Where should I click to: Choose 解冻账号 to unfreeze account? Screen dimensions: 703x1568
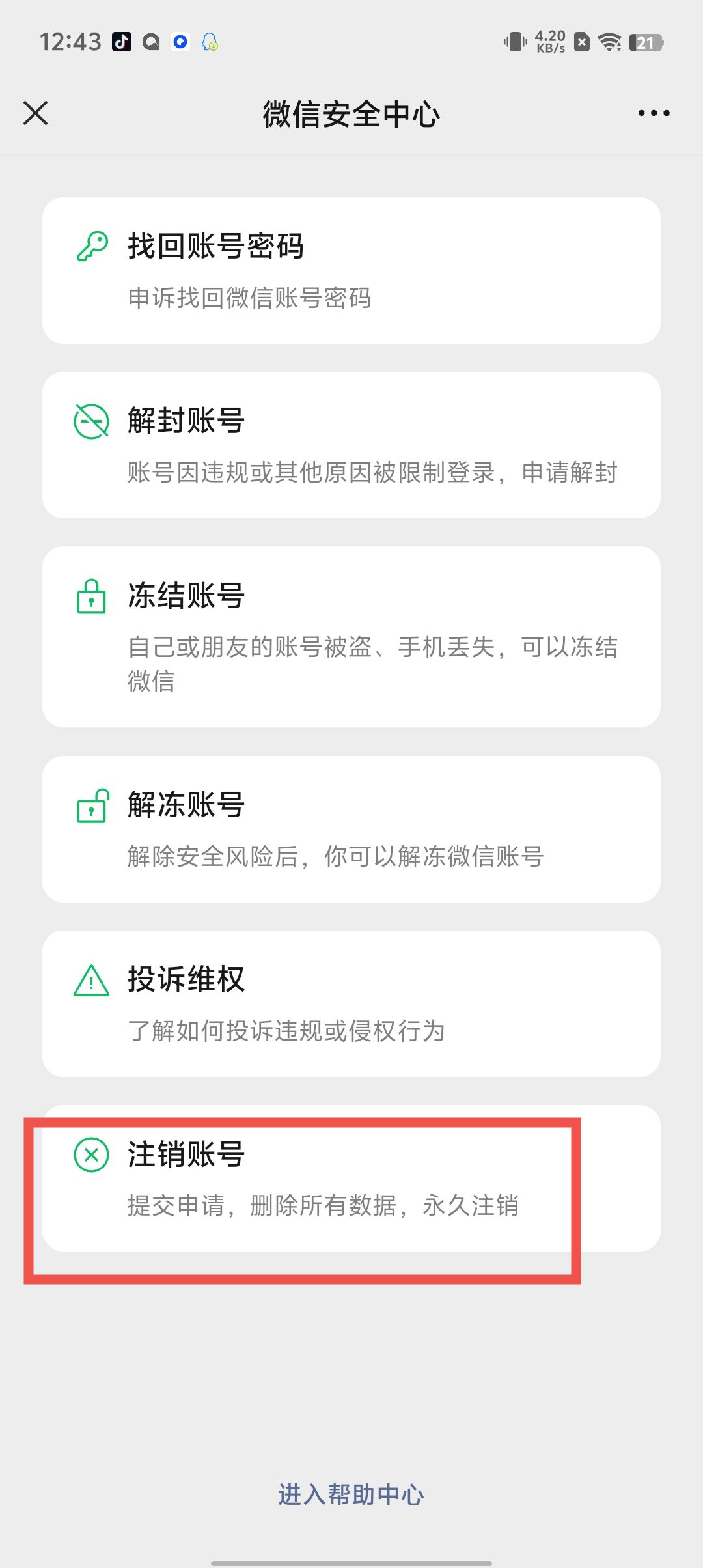[351, 829]
